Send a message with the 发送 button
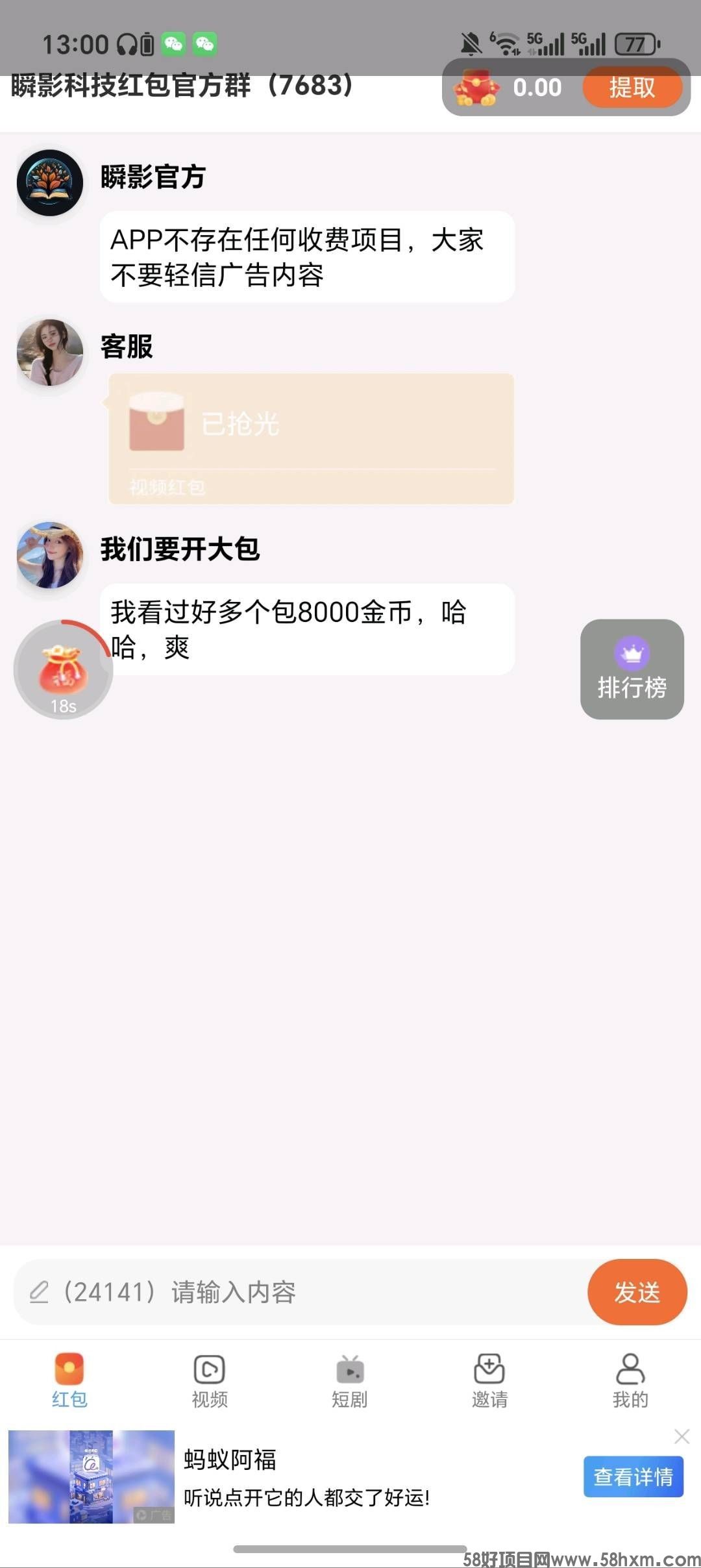 637,1293
